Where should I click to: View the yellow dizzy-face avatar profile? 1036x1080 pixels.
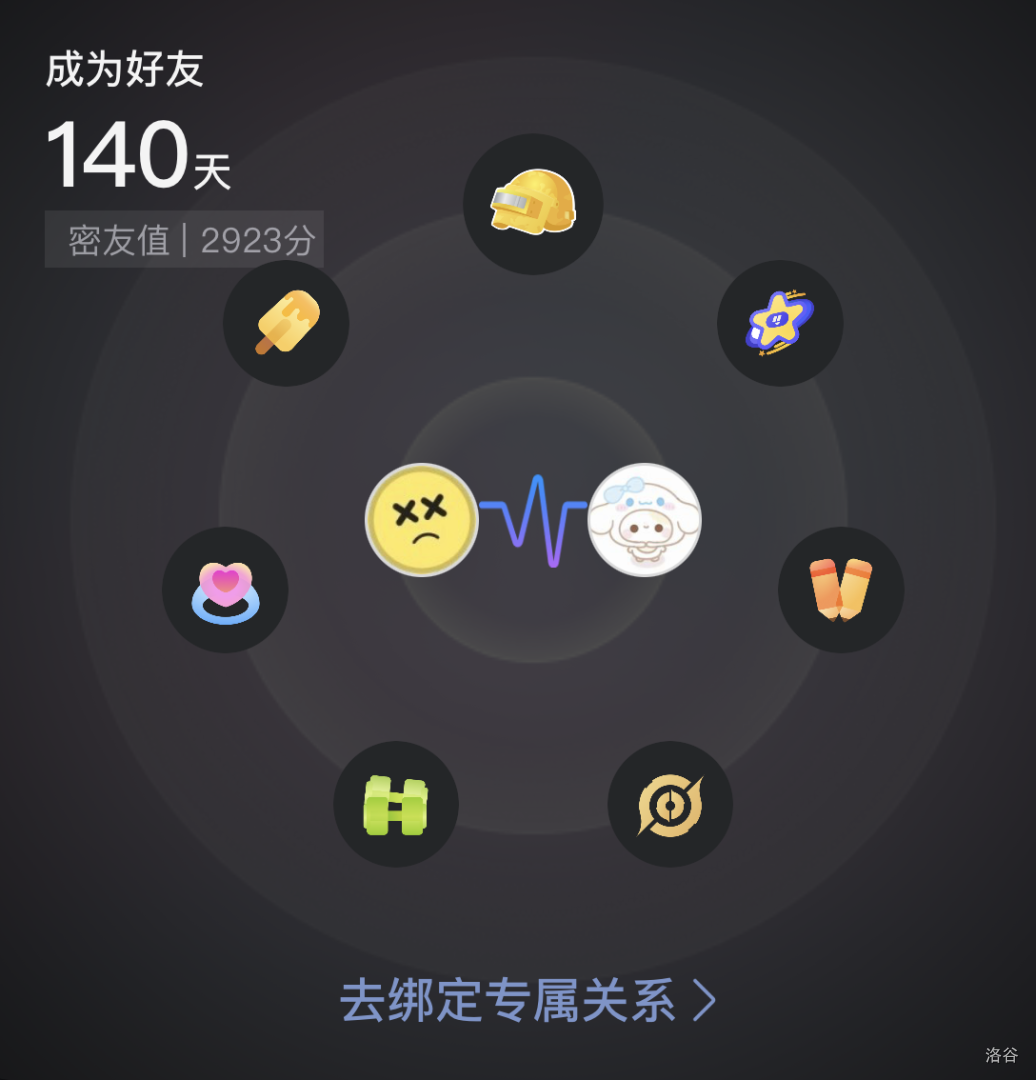(422, 520)
